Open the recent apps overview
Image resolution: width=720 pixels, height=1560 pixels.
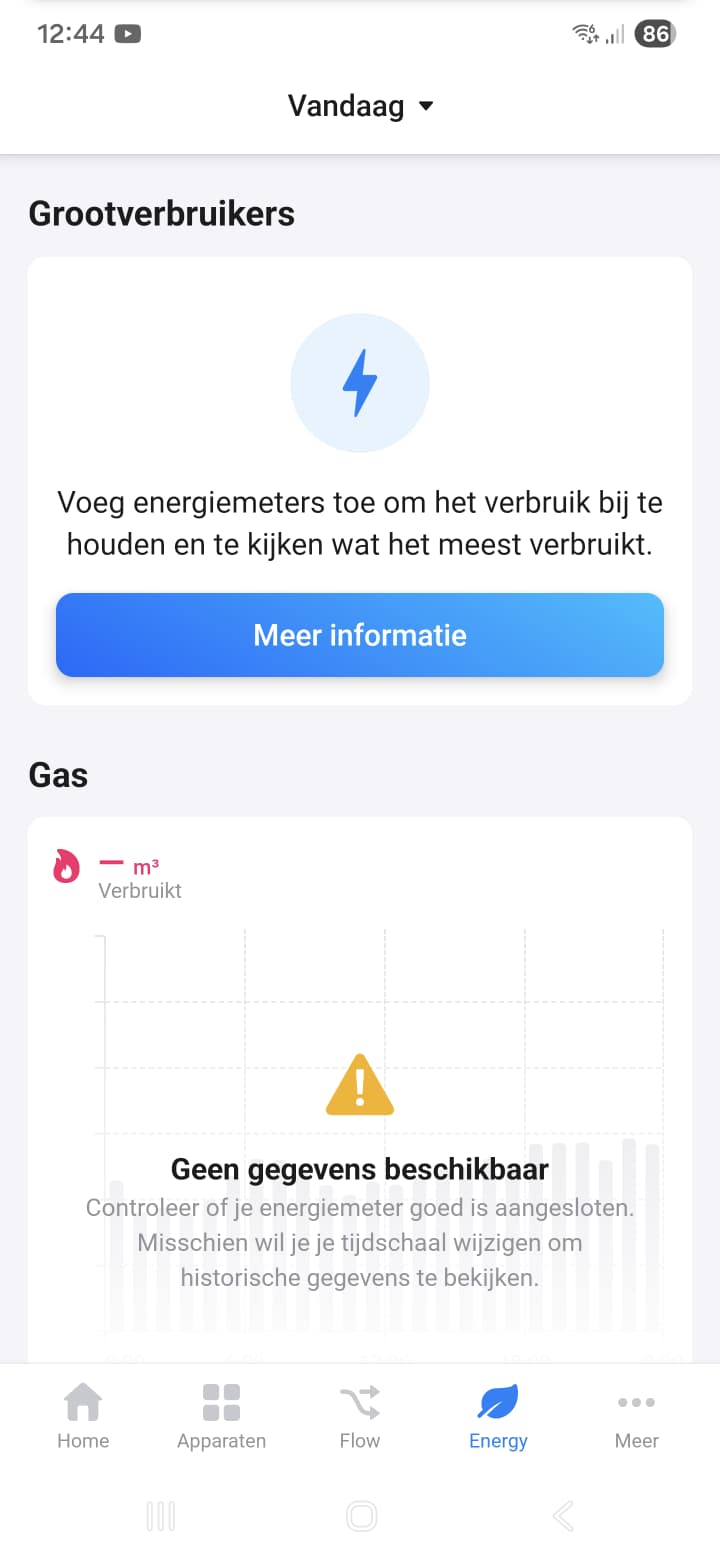tap(160, 1516)
